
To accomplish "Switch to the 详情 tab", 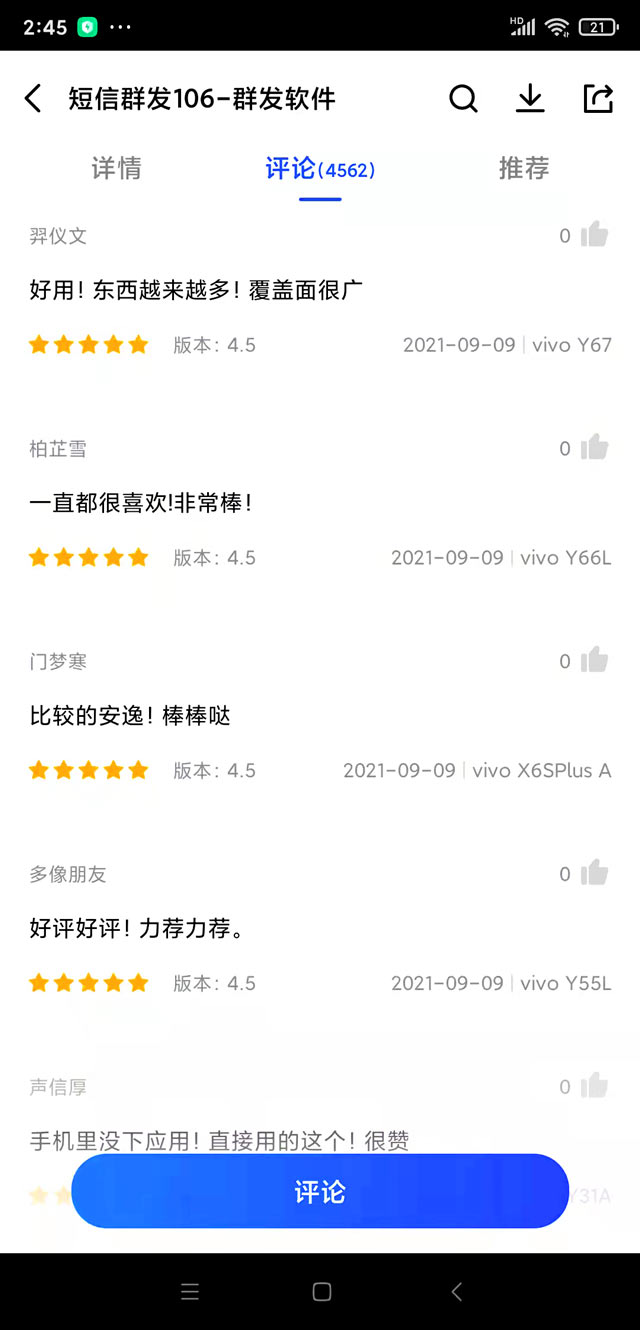I will click(x=116, y=168).
